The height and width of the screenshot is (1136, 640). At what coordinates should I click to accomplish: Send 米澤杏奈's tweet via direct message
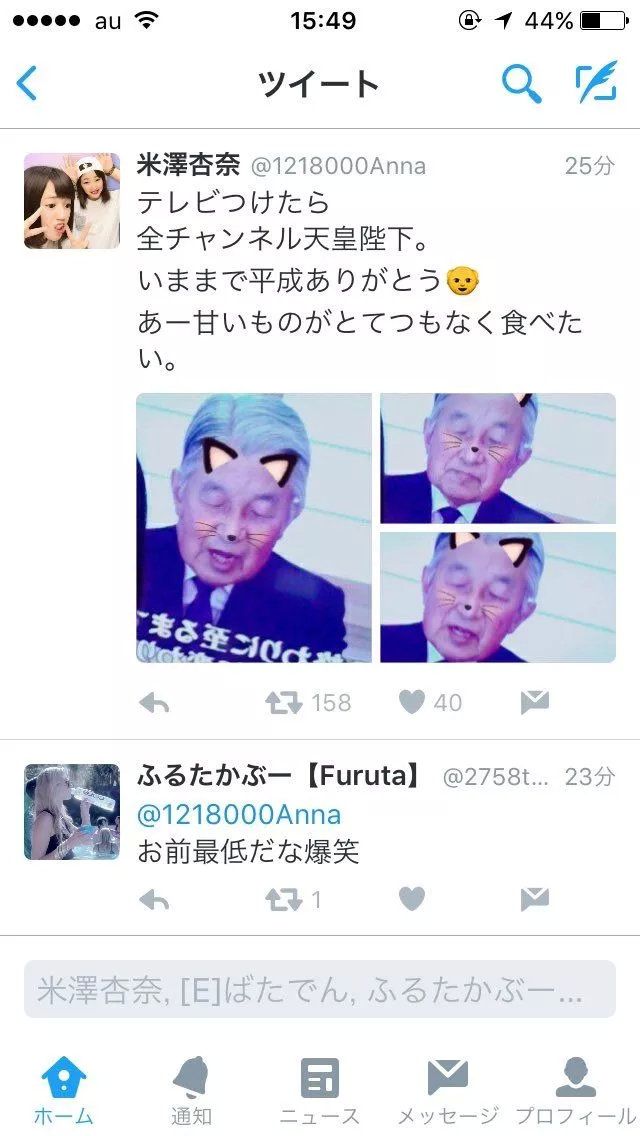click(x=535, y=703)
